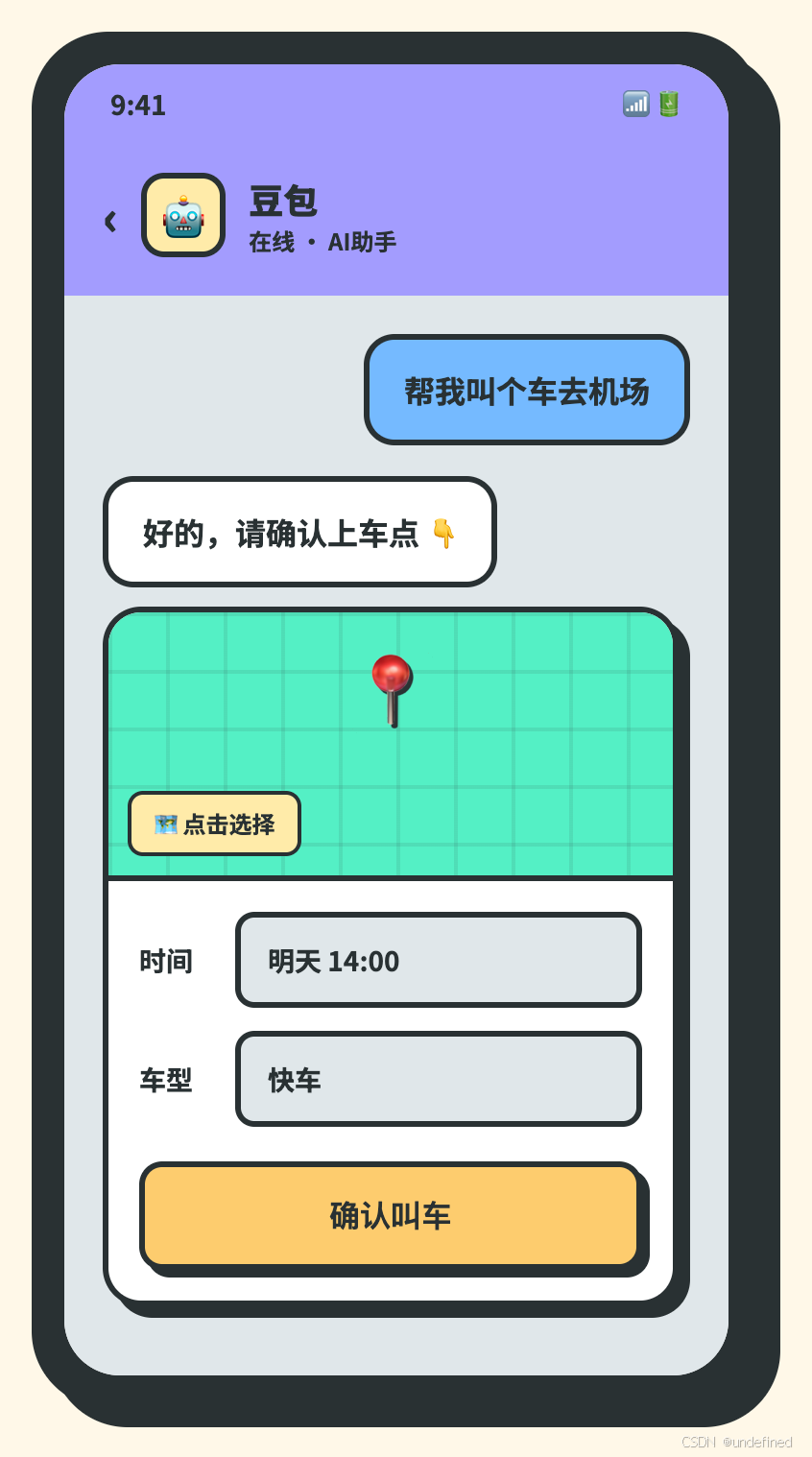Tap the battery icon in the status bar

668,104
